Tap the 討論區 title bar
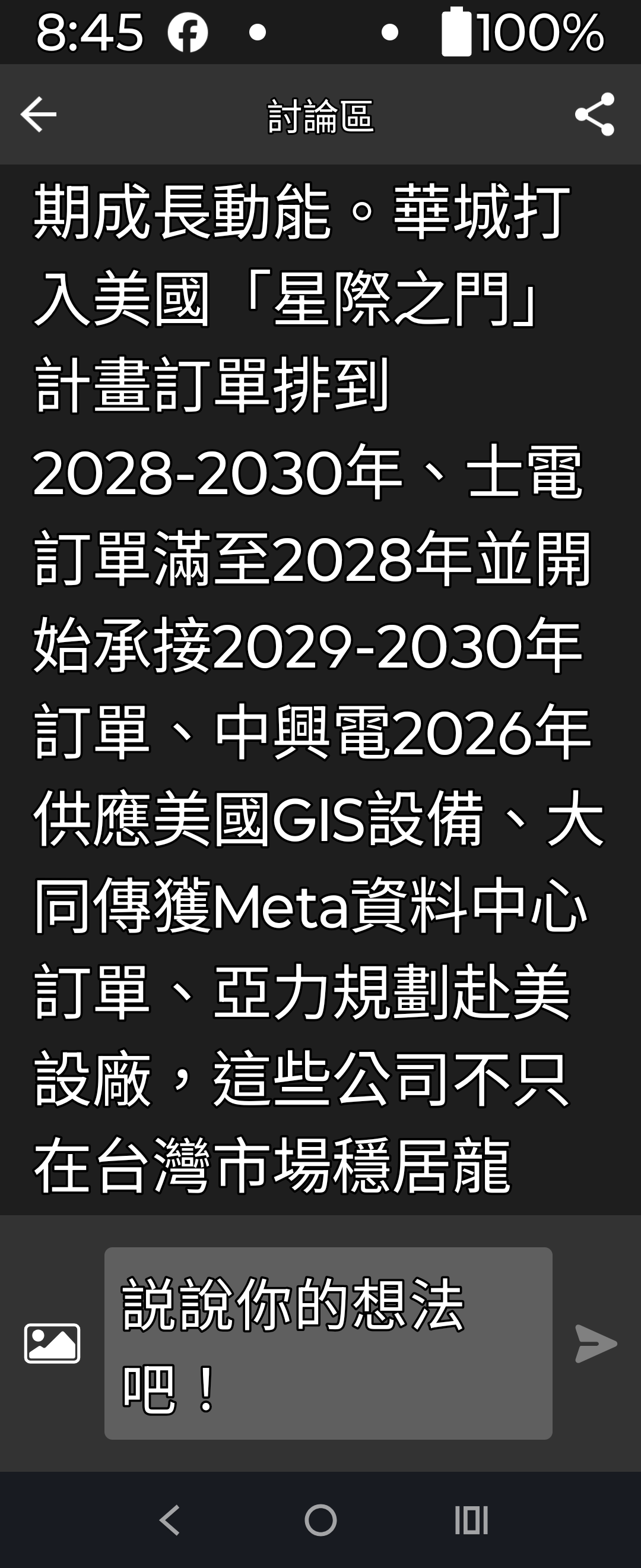 pyautogui.click(x=320, y=115)
